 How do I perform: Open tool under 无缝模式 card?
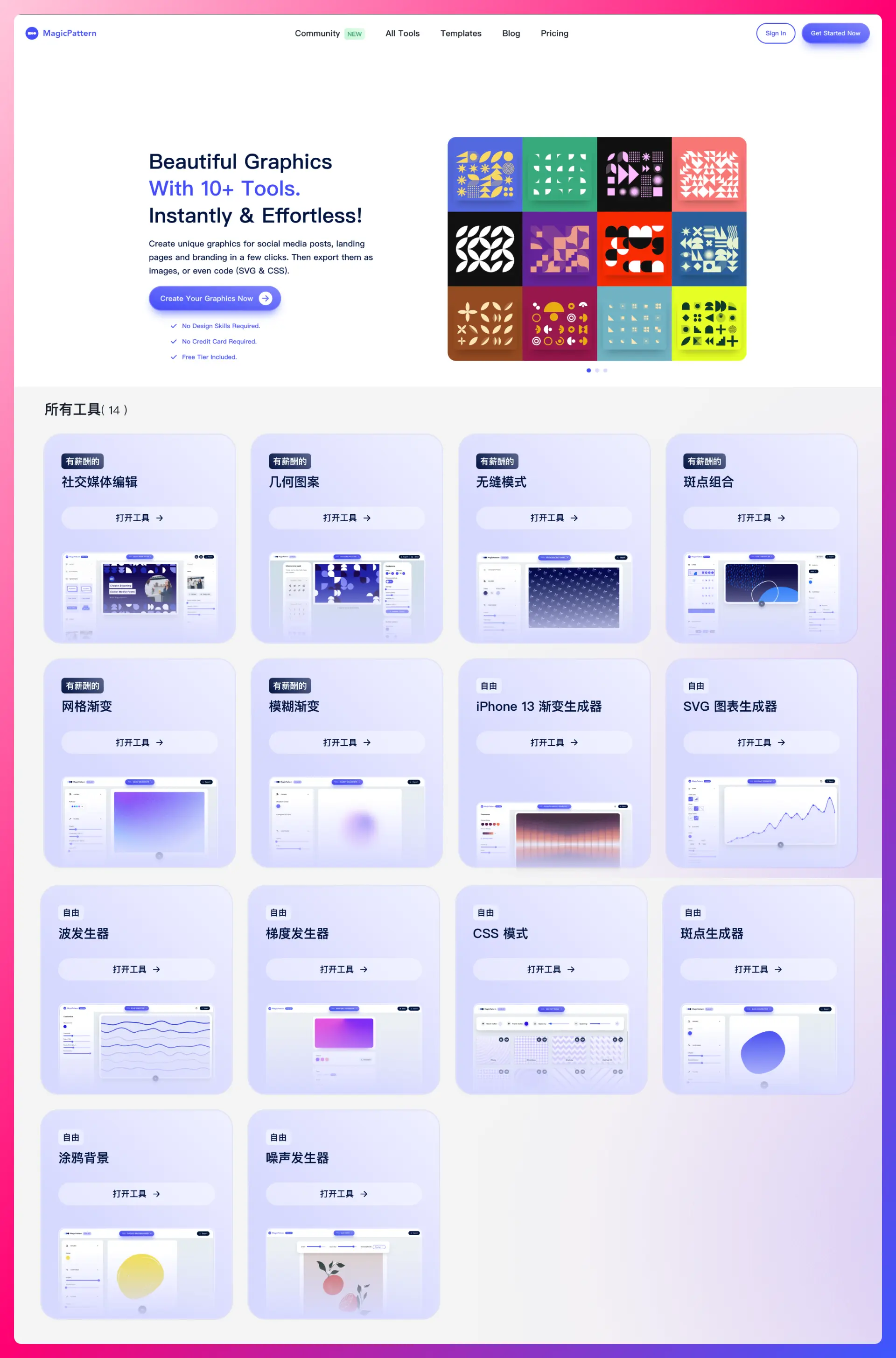[554, 518]
